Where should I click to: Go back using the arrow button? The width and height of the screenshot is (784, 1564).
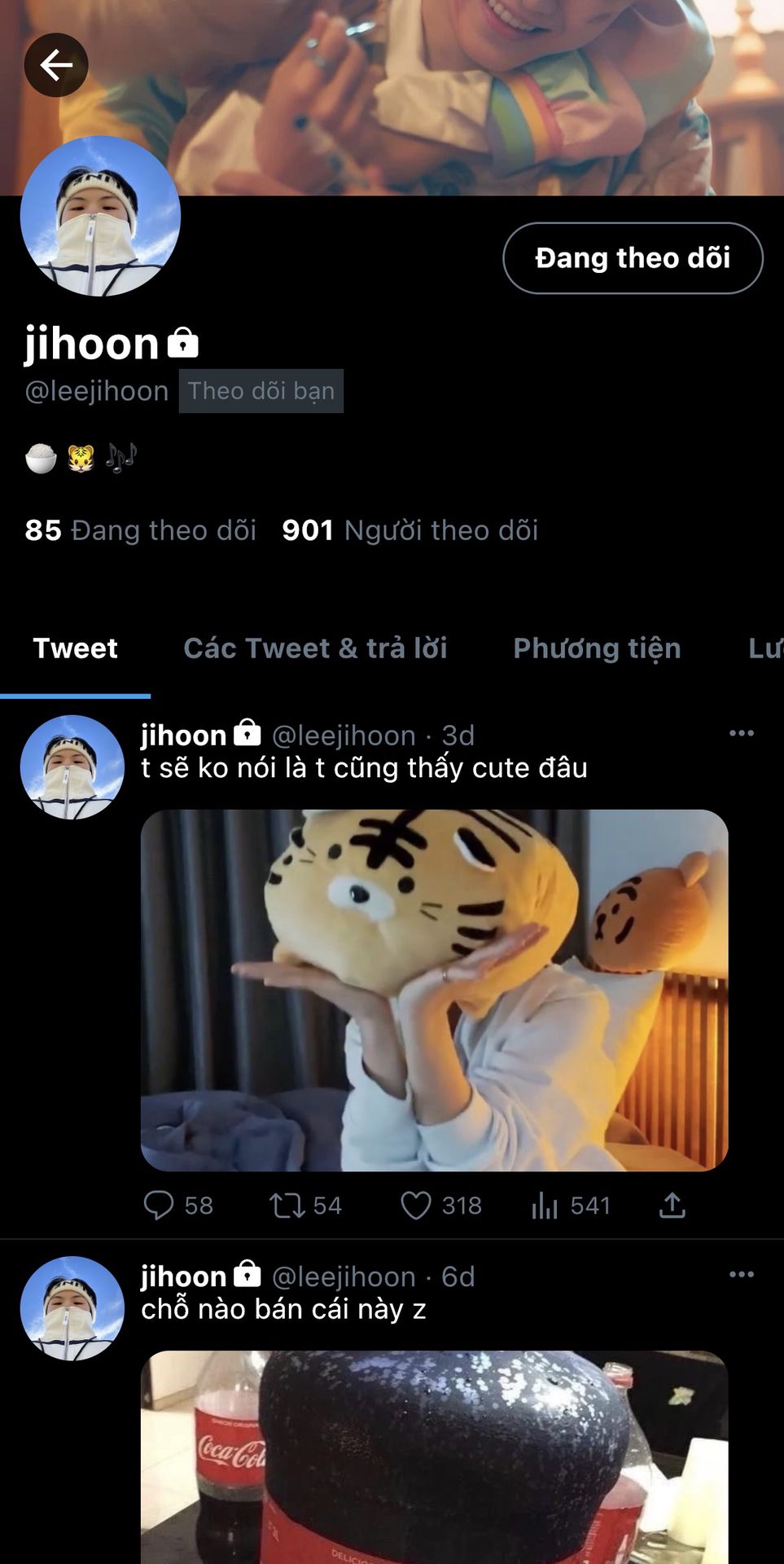55,65
